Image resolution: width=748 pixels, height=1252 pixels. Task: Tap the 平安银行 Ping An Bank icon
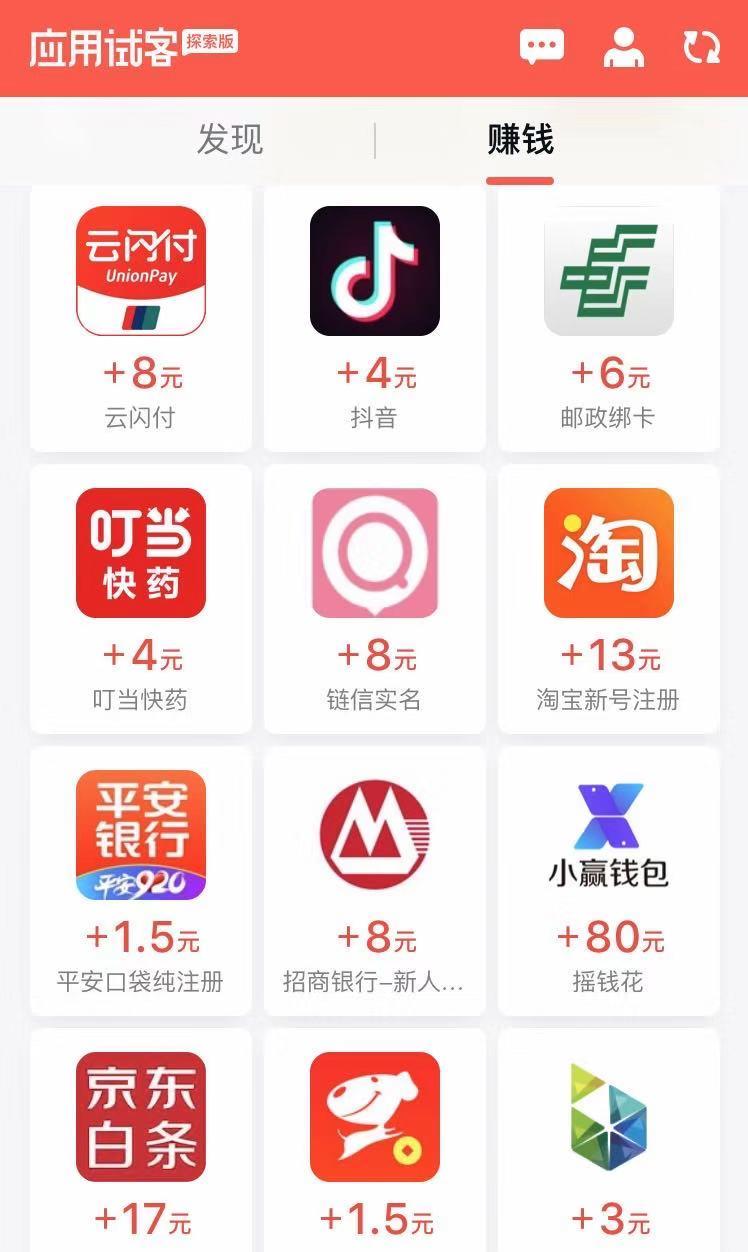click(x=140, y=834)
